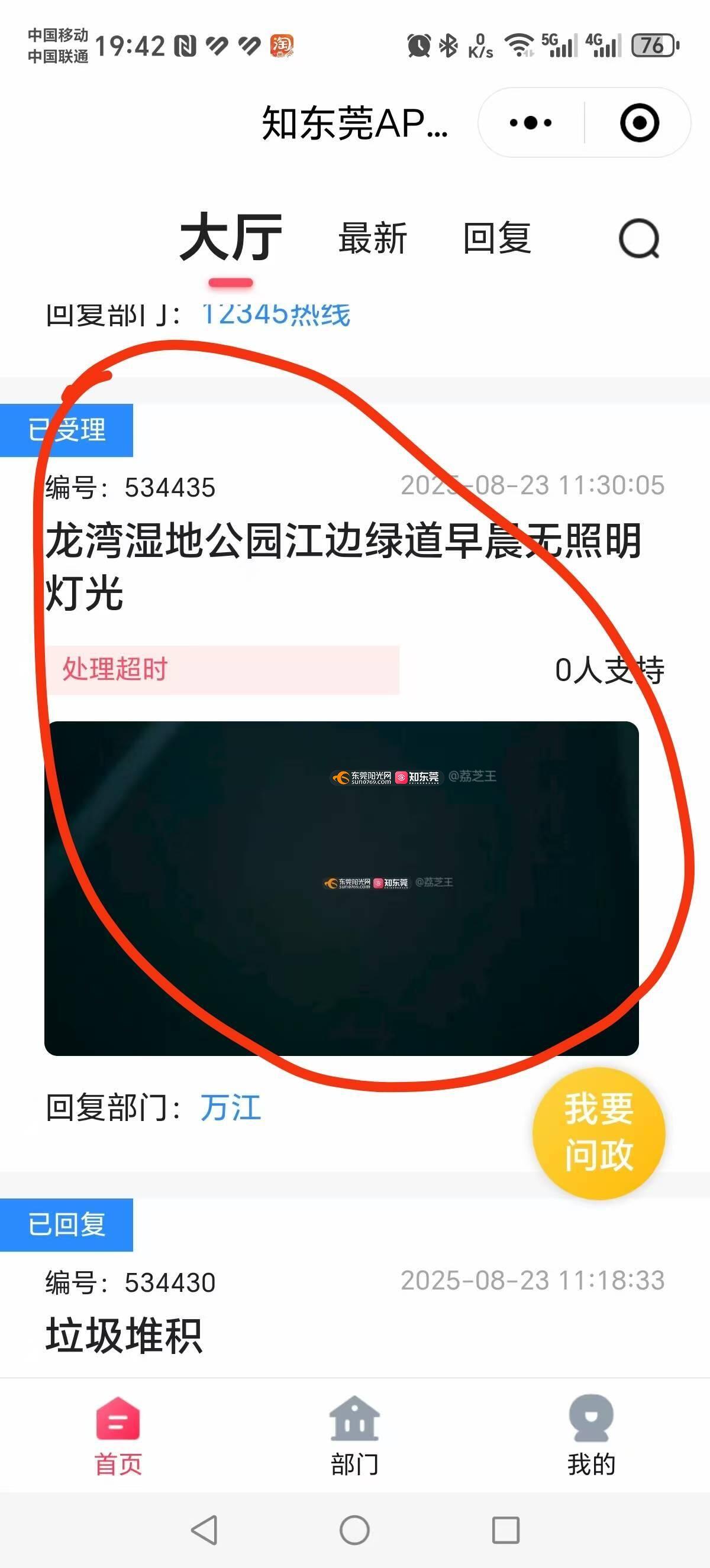Open the 我的 profile tab
Screen dimensions: 710x1568
(590, 1437)
